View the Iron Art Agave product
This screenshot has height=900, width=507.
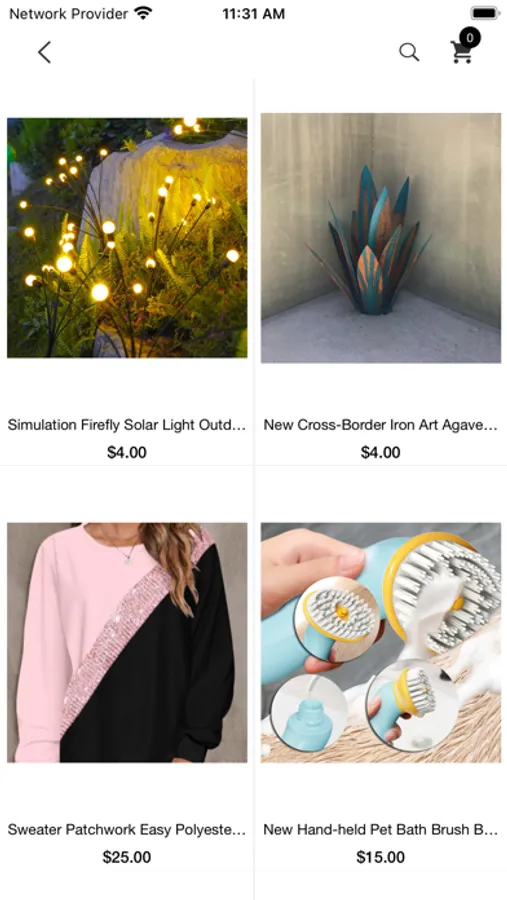[381, 273]
